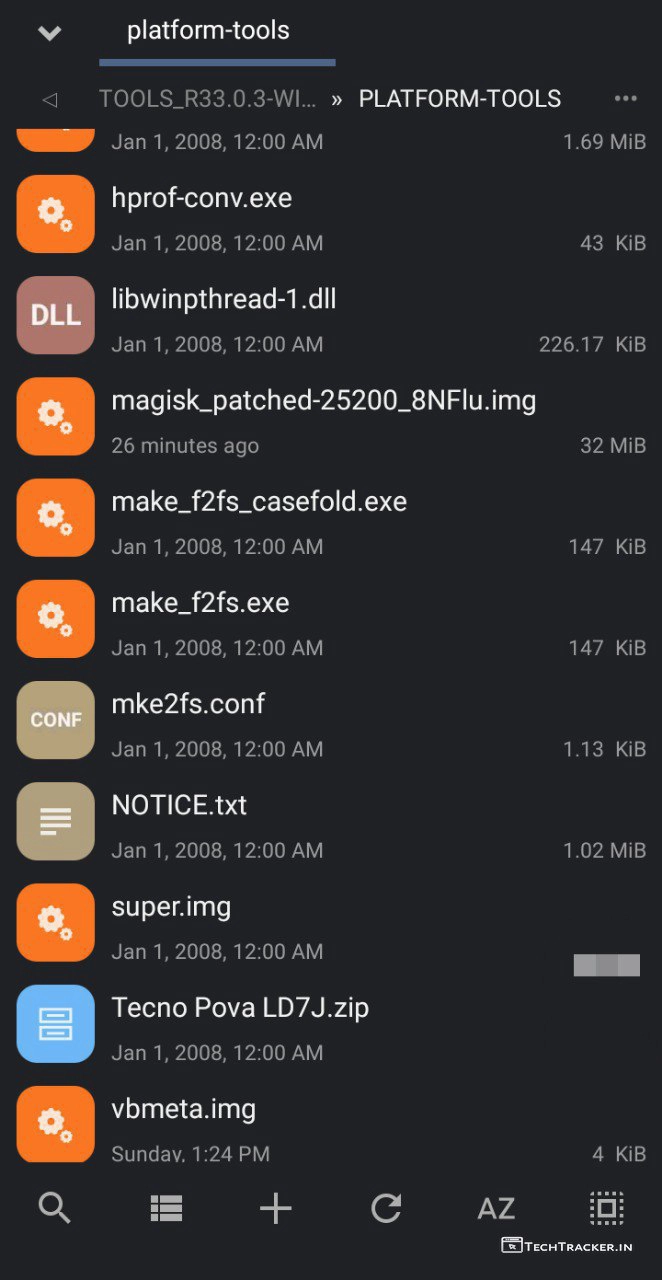Open Tecno Pova LD7J.zip archive
This screenshot has width=662, height=1280.
point(240,1007)
